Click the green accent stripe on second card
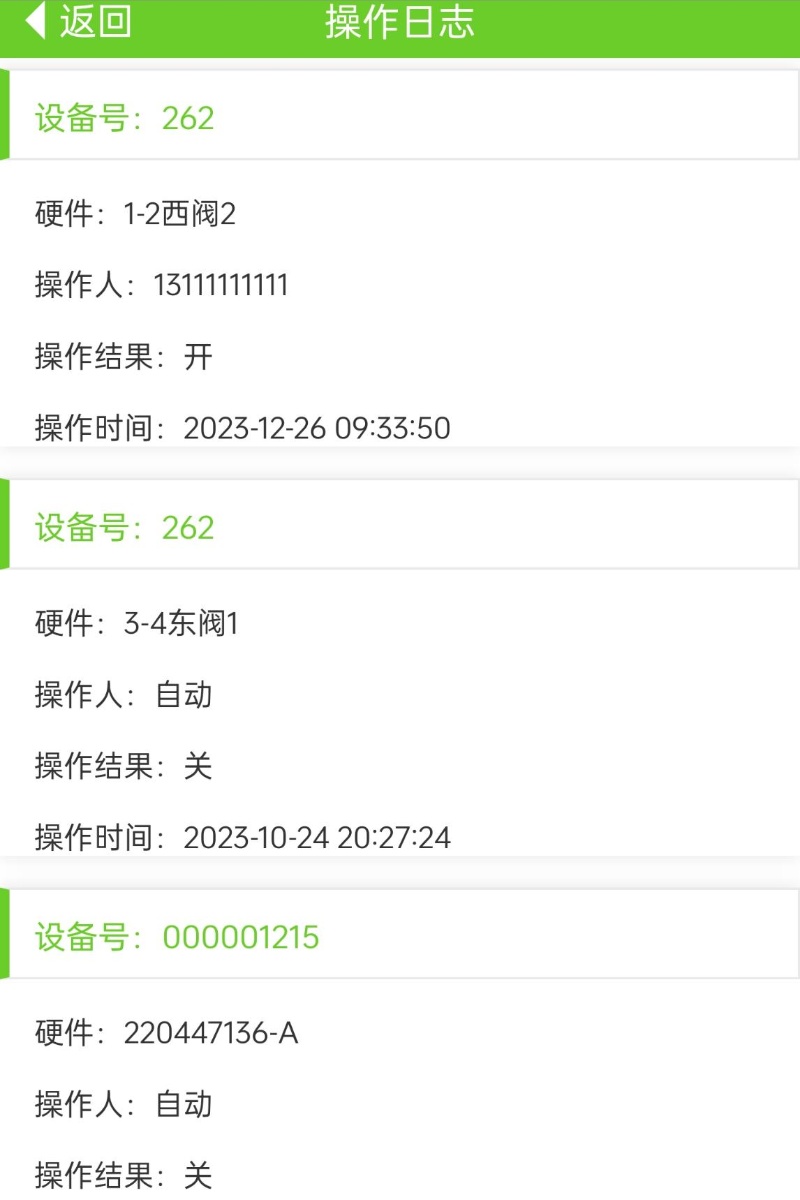 coord(6,522)
